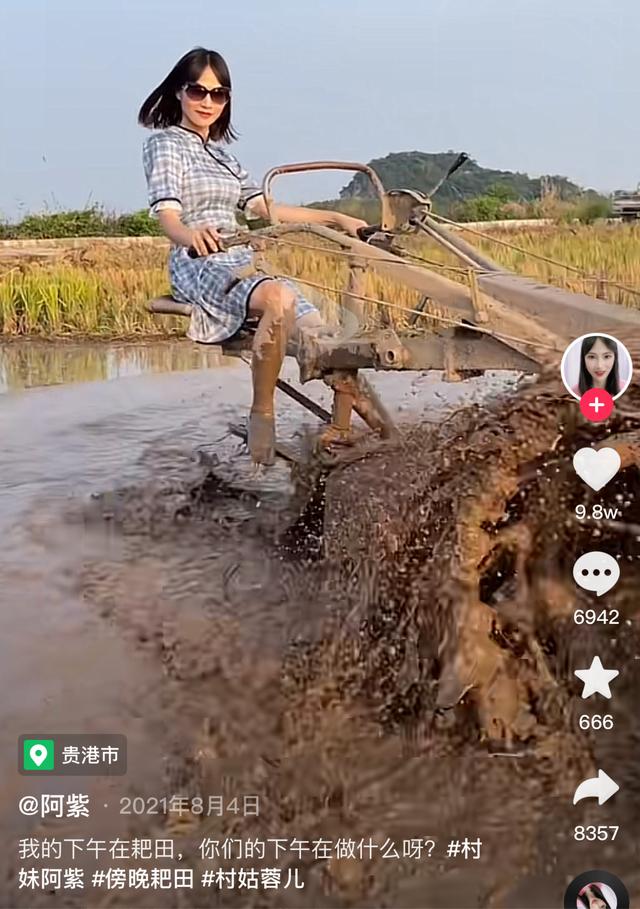640x909 pixels.
Task: Follow the creator with the red plus
Action: point(596,405)
